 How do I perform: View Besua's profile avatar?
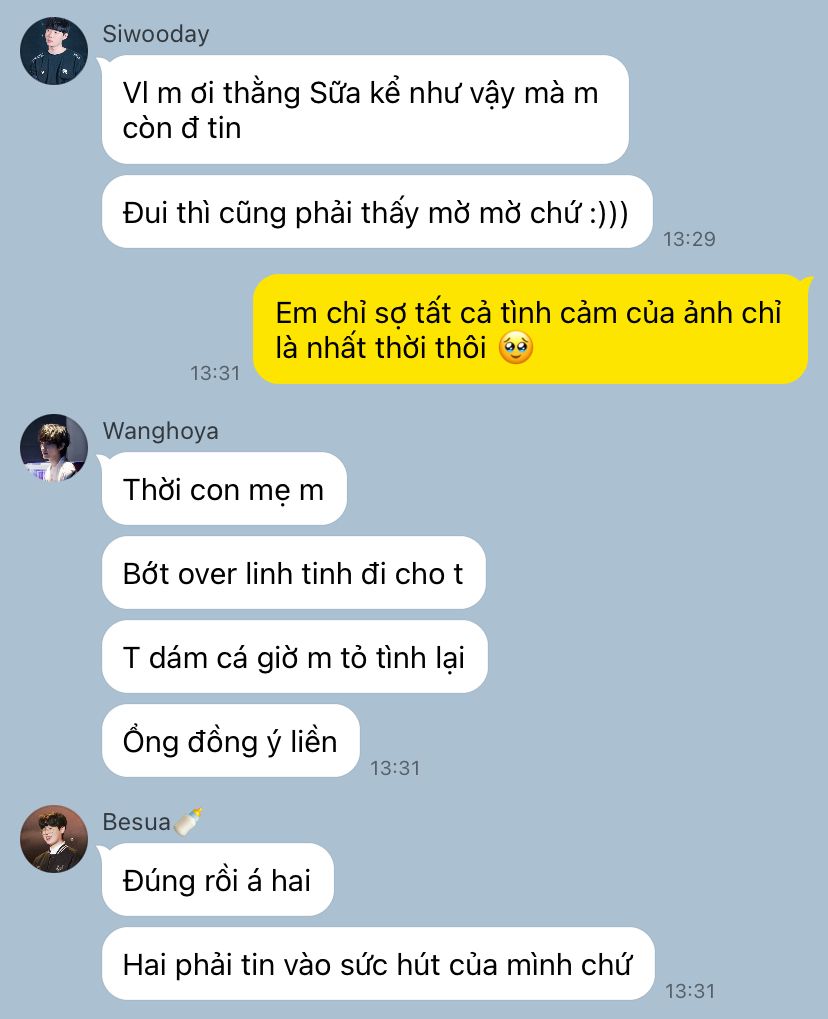(54, 839)
